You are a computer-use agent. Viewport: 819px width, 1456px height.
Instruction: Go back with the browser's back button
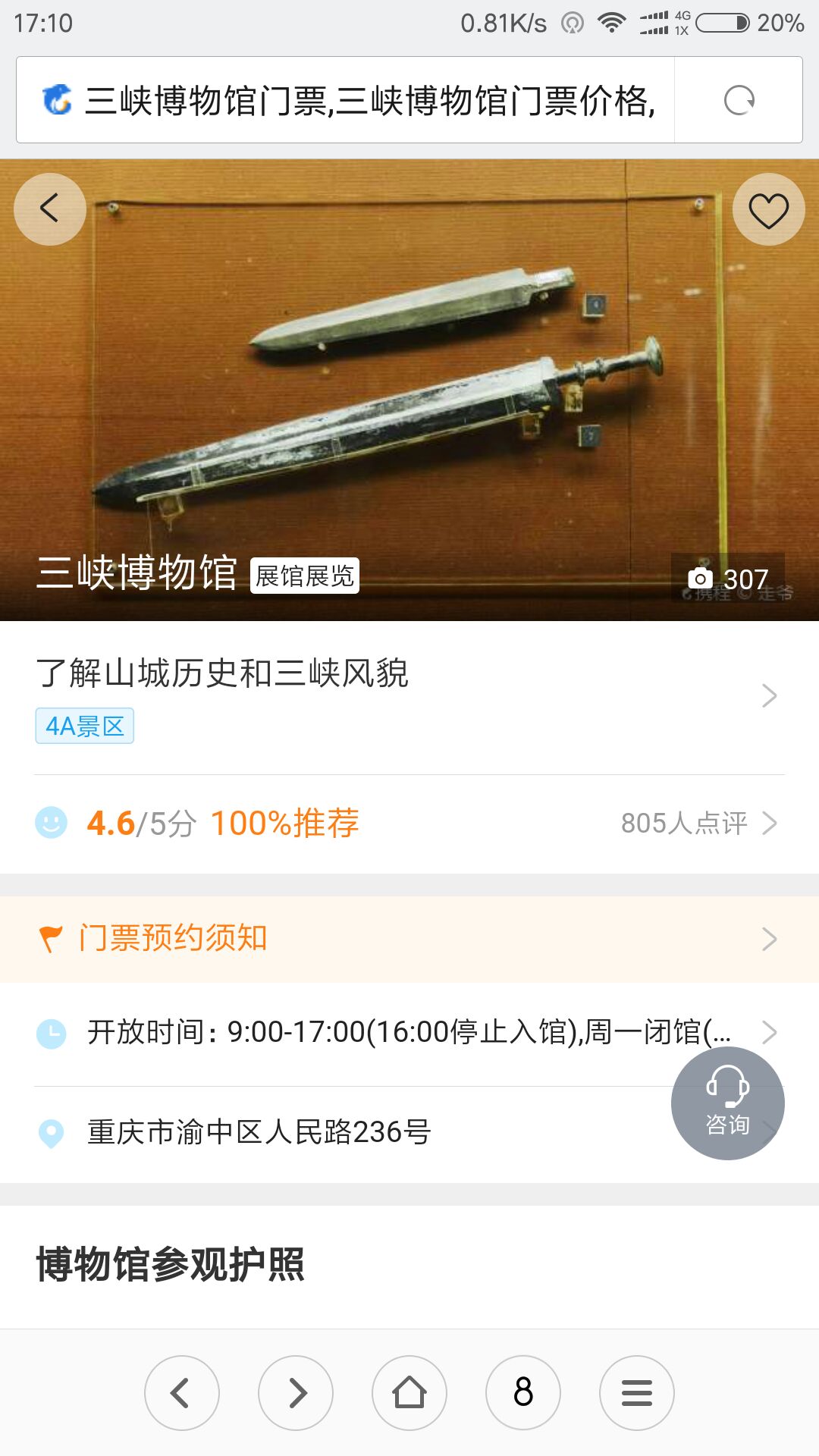pyautogui.click(x=182, y=1393)
